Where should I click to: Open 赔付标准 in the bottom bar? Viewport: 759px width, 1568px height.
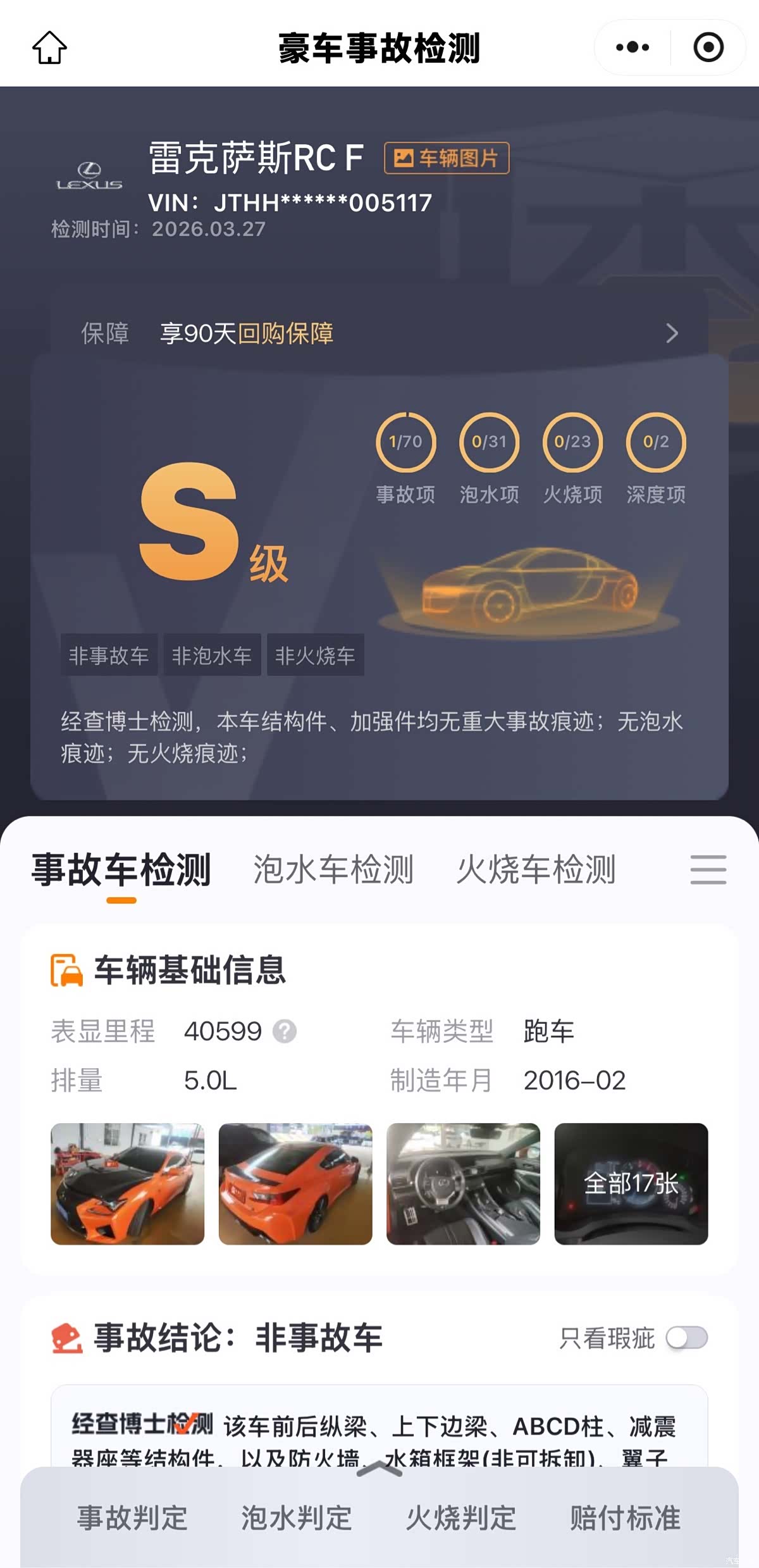pos(626,1517)
